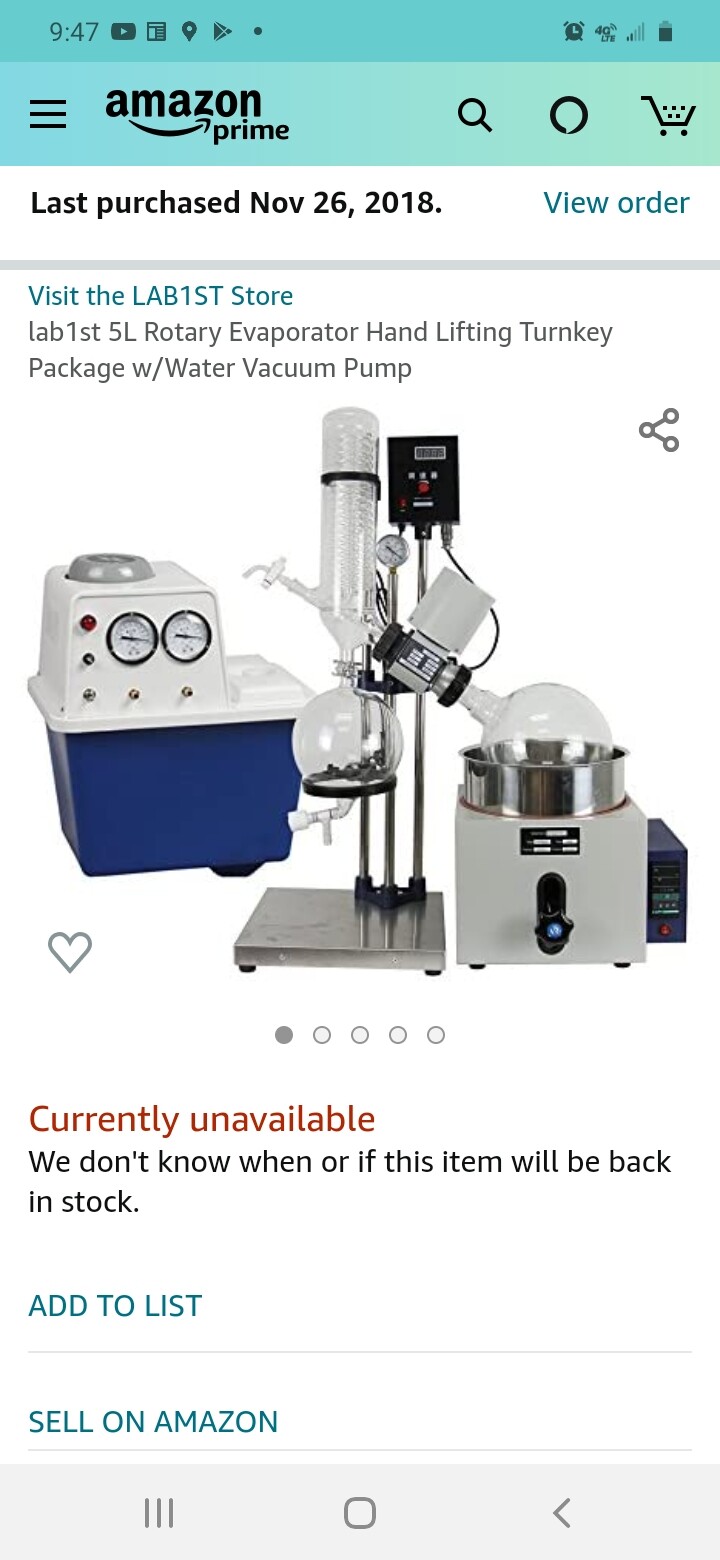The width and height of the screenshot is (720, 1560).
Task: Open the hamburger menu
Action: click(48, 115)
